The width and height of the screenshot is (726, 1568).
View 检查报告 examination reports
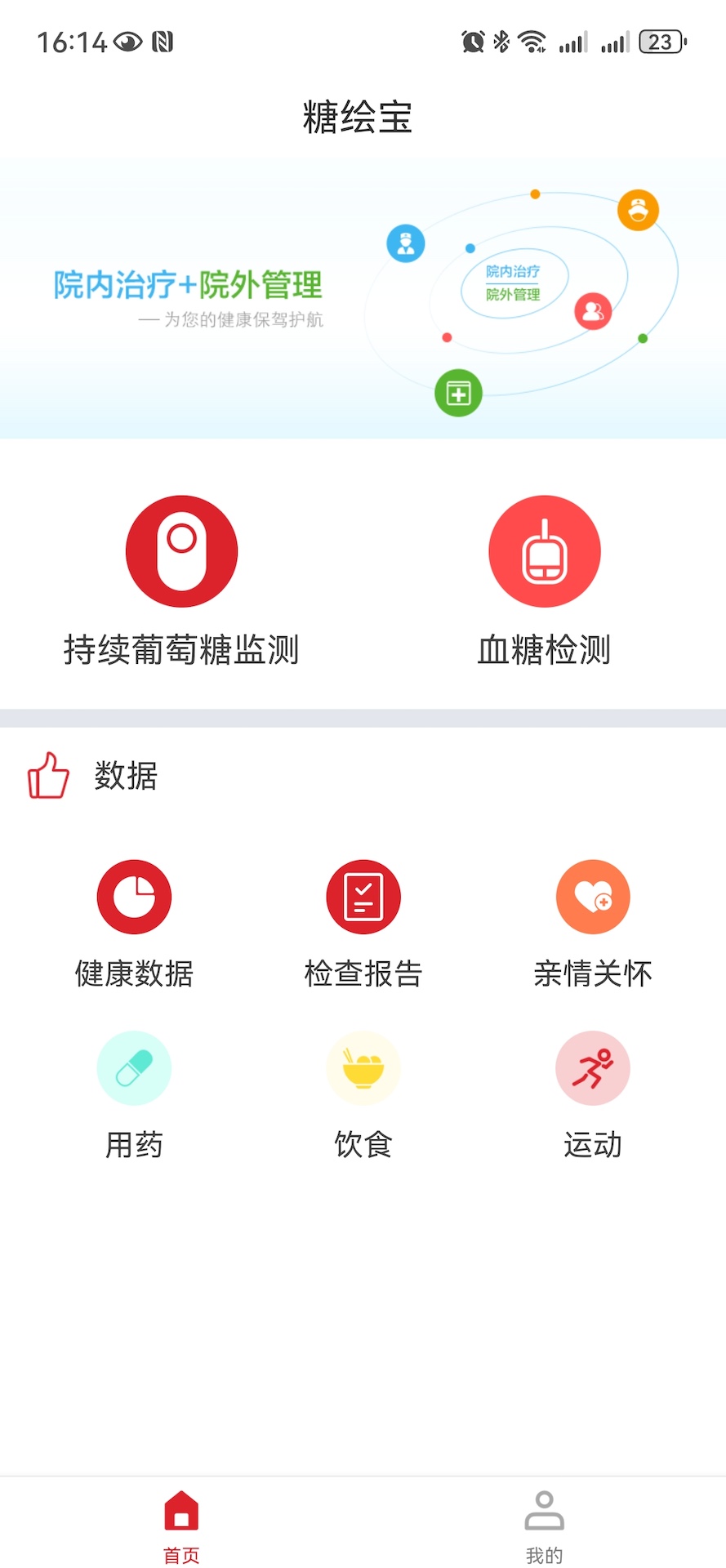(x=363, y=896)
